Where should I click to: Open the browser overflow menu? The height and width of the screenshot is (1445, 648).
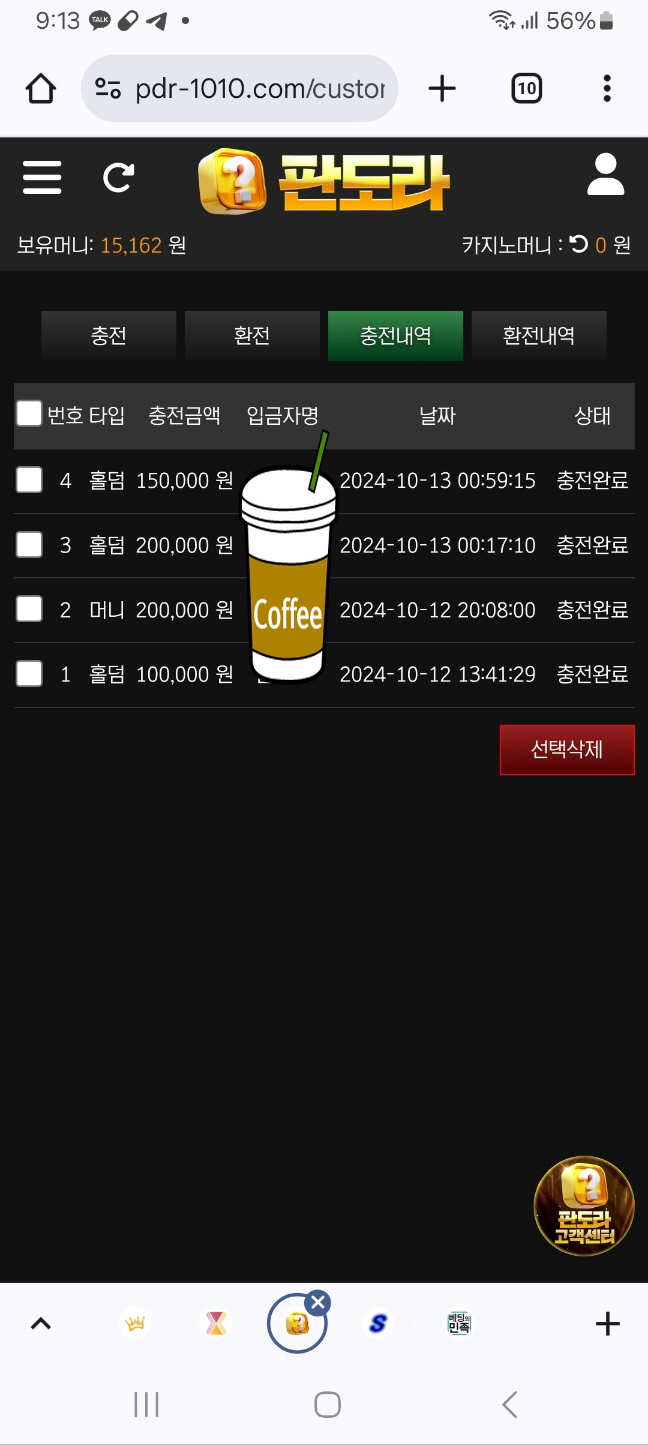click(x=607, y=89)
